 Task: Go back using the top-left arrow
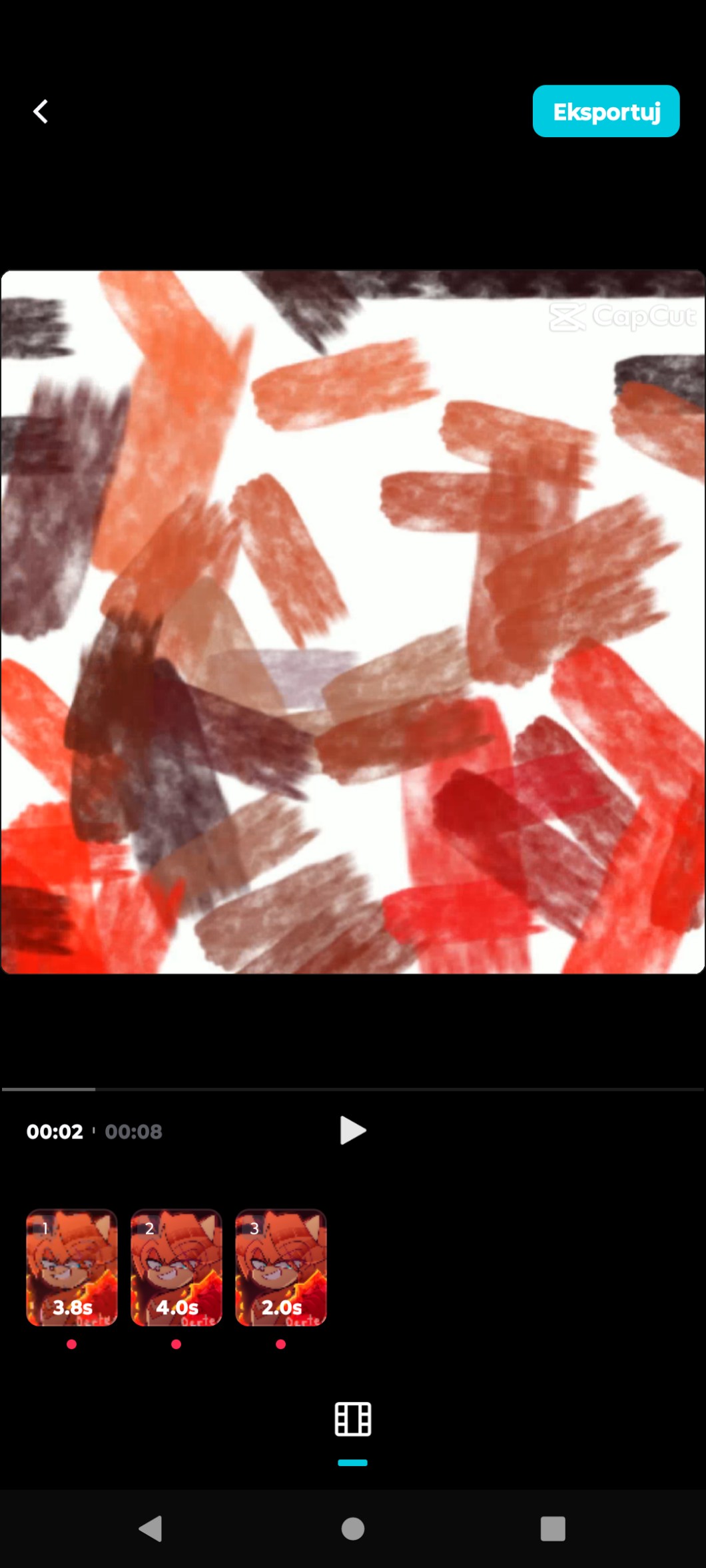coord(41,111)
